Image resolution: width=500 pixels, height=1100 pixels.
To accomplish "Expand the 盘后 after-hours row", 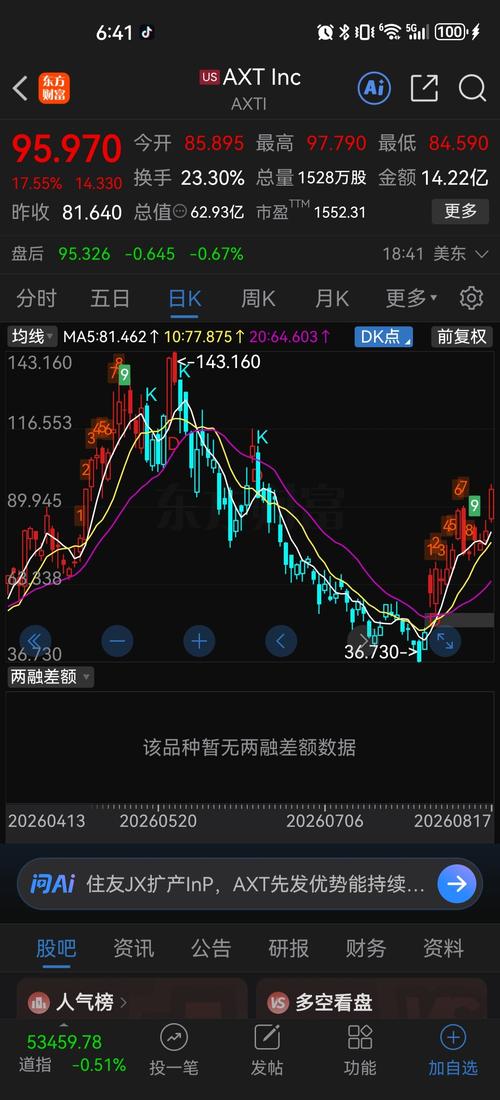I will [482, 254].
